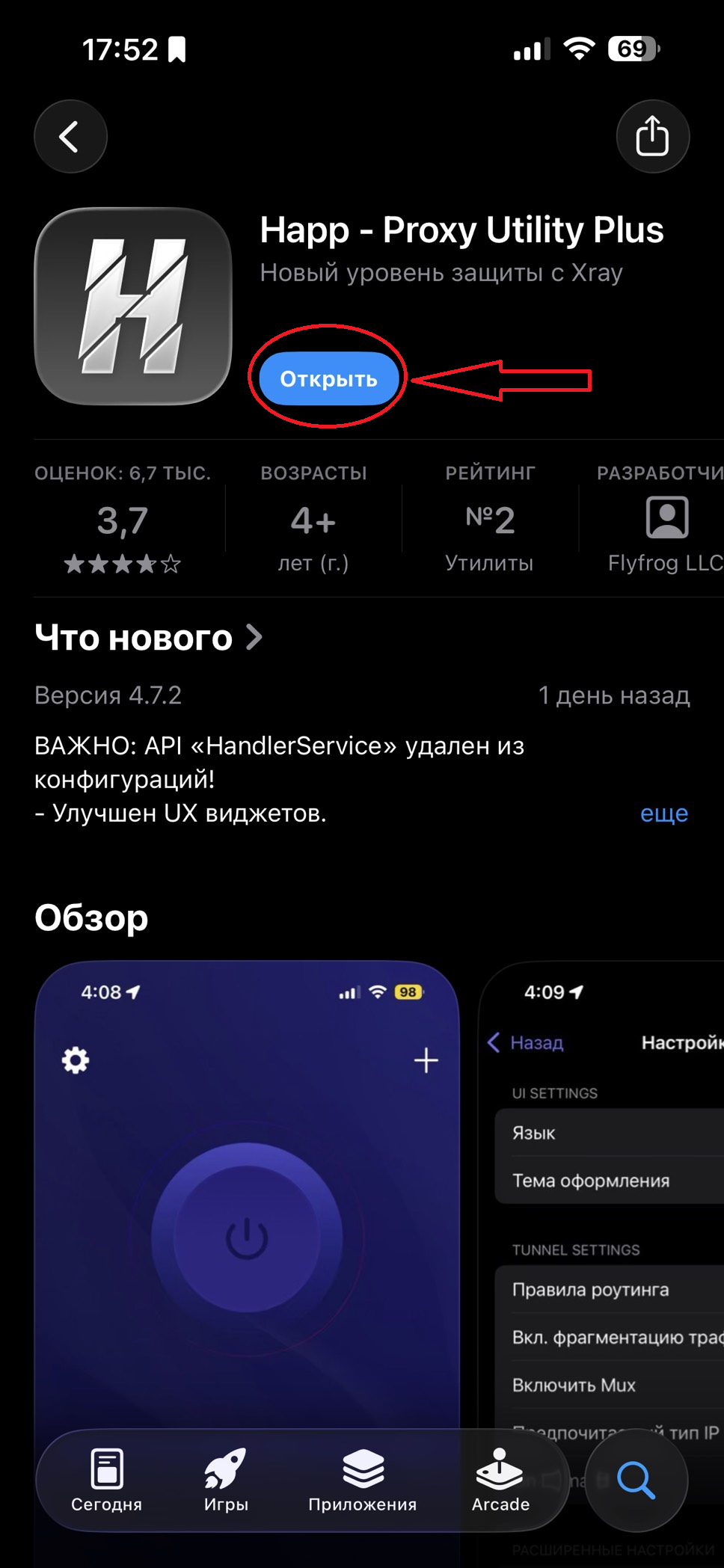Open age rating 4+ details
The width and height of the screenshot is (724, 1568).
pyautogui.click(x=313, y=519)
